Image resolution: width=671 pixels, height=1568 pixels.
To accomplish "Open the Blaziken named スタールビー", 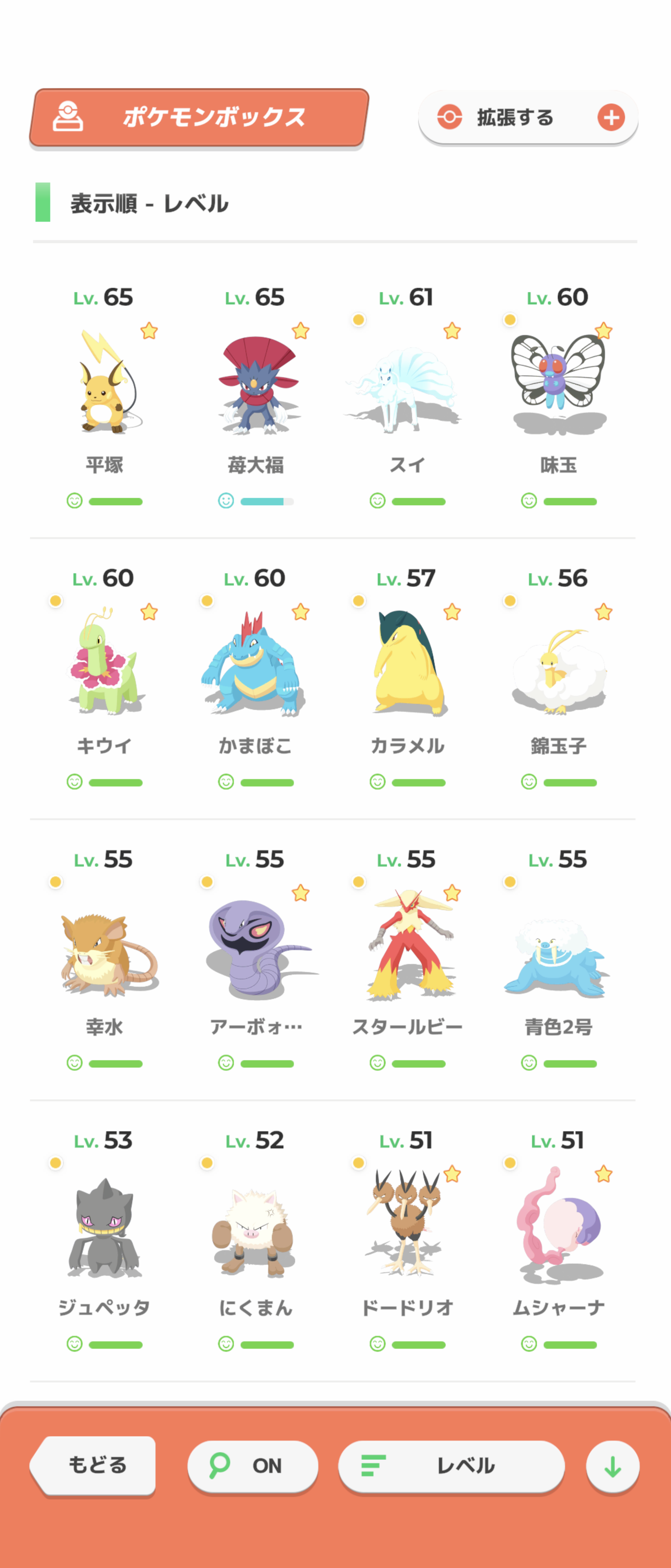I will 407,947.
